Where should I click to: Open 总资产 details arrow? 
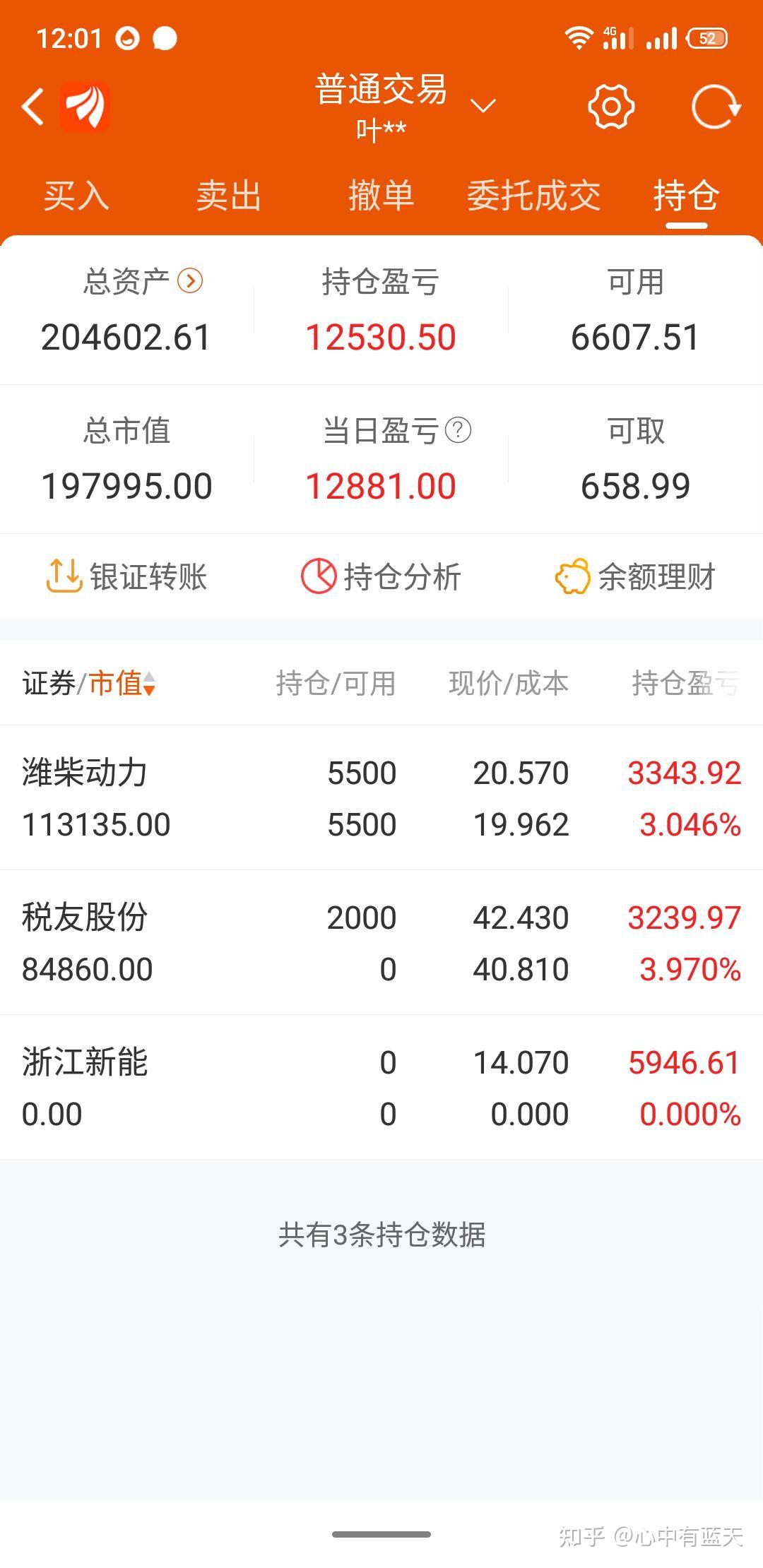point(190,281)
